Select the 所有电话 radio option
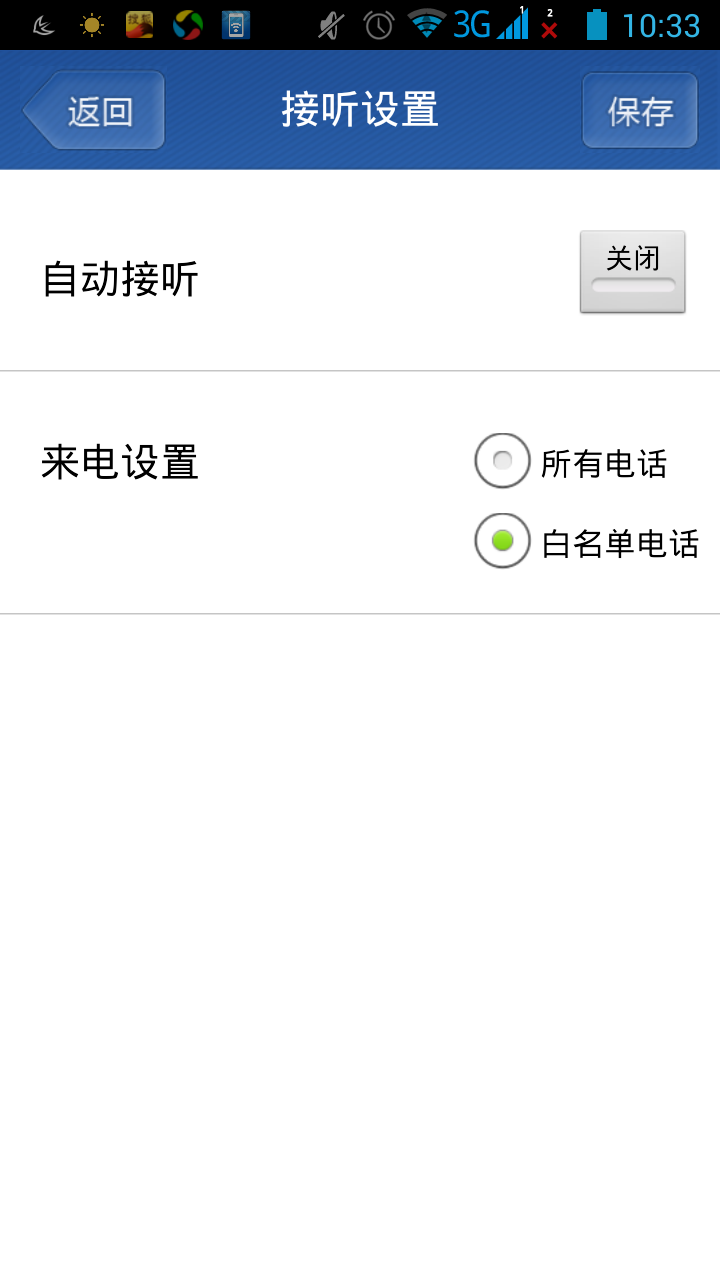 click(x=571, y=461)
